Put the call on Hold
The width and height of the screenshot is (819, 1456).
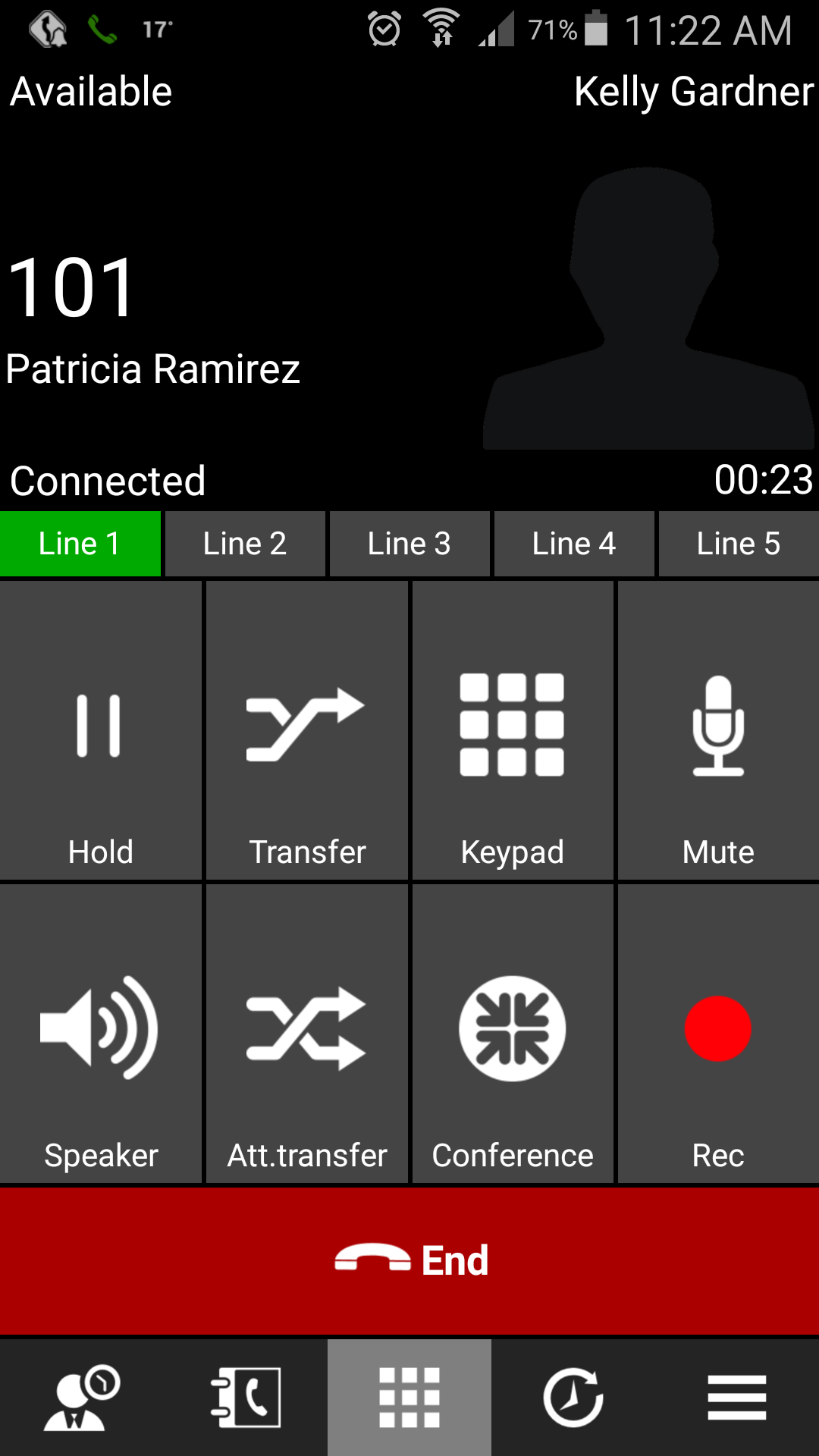[x=100, y=730]
